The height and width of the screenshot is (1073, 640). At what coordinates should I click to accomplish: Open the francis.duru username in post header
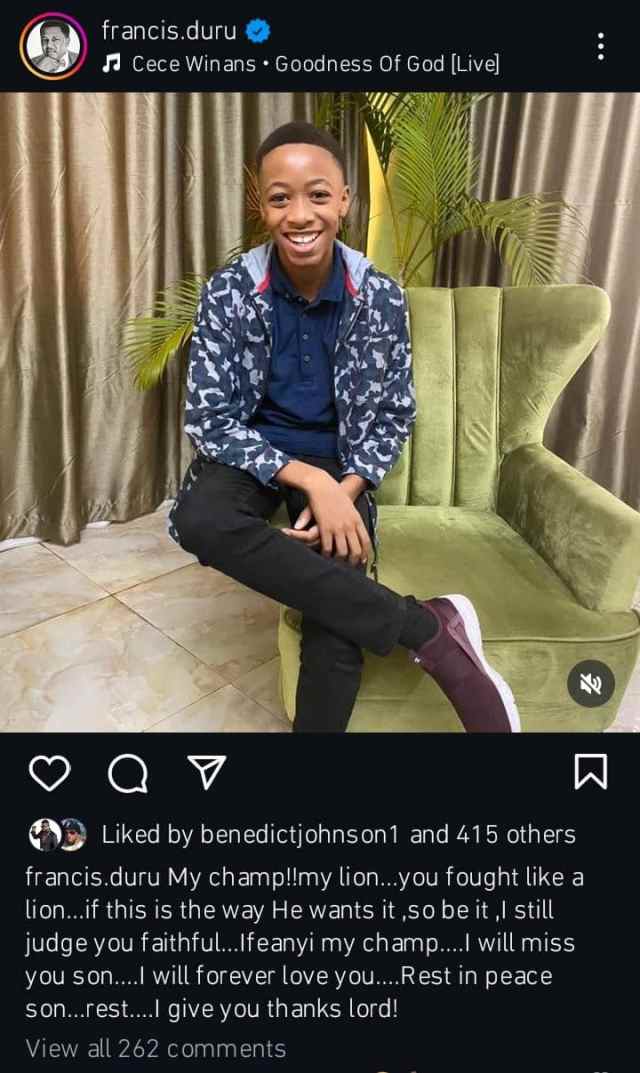(x=169, y=30)
